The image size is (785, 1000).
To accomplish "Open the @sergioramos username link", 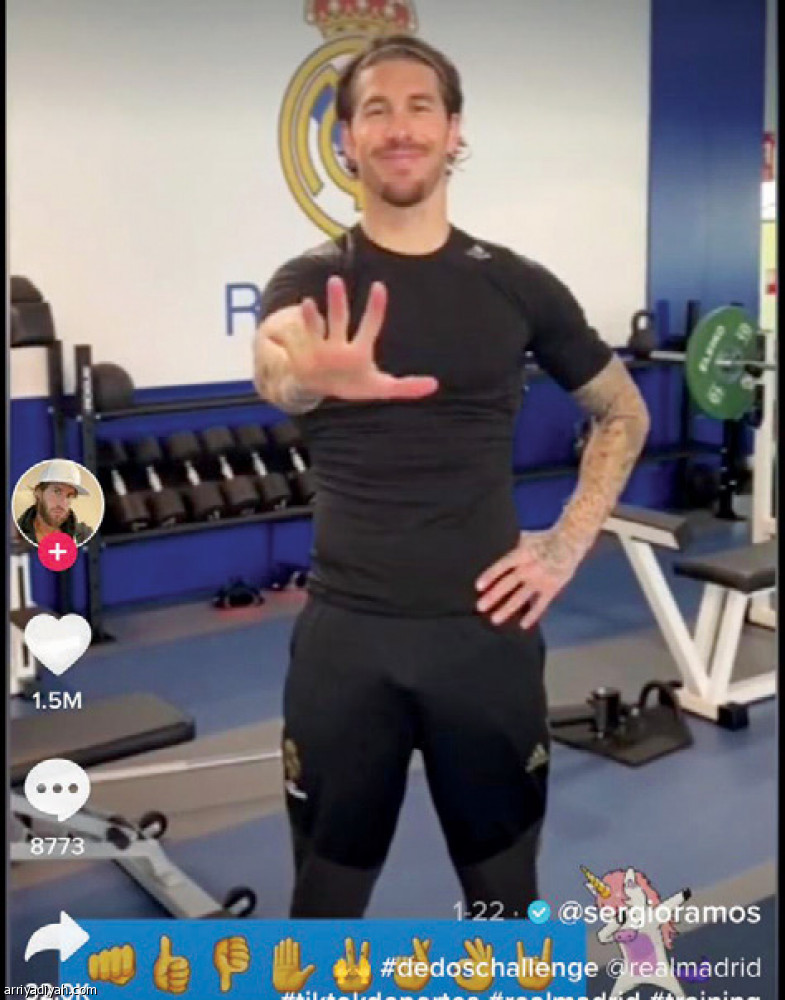I will [658, 912].
